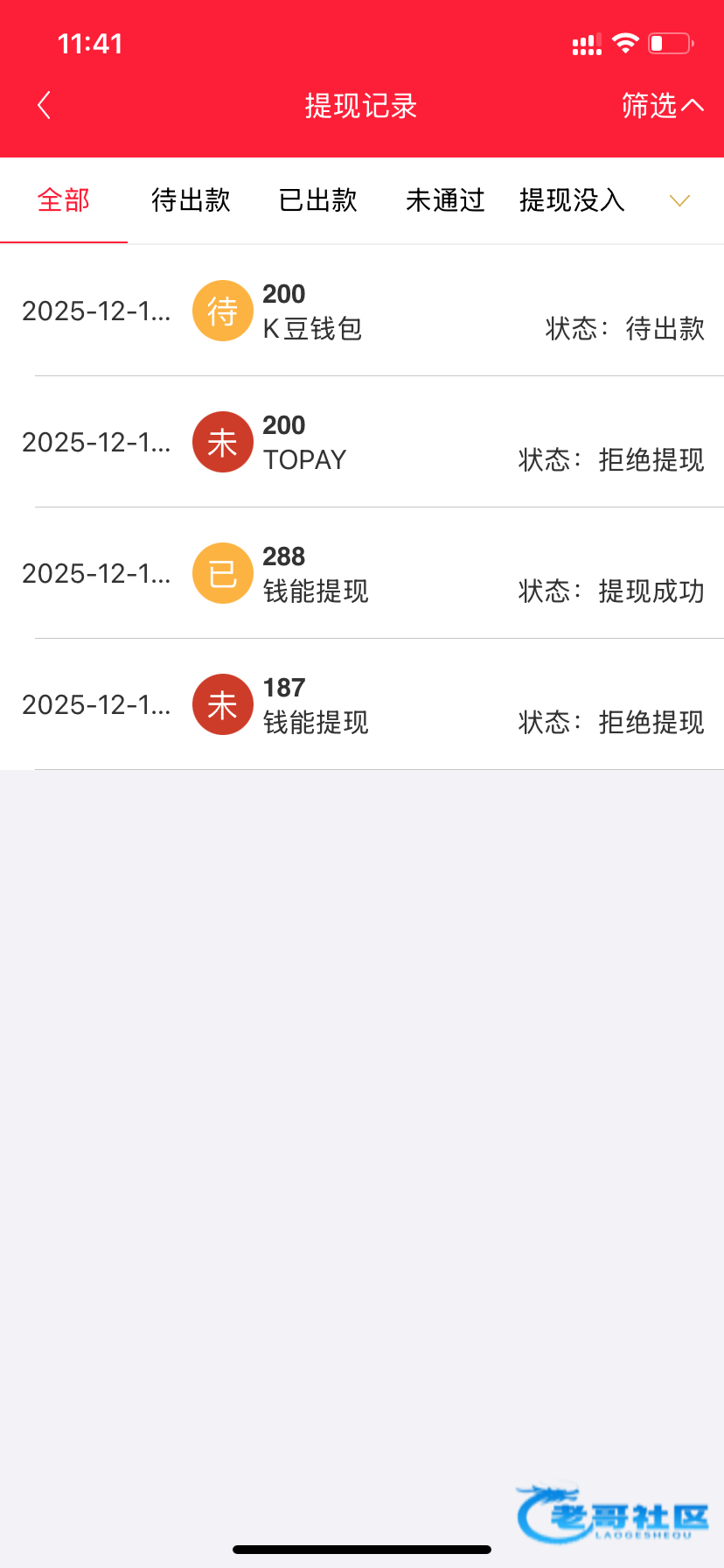
Task: Switch to the 待出款 tab
Action: click(191, 200)
